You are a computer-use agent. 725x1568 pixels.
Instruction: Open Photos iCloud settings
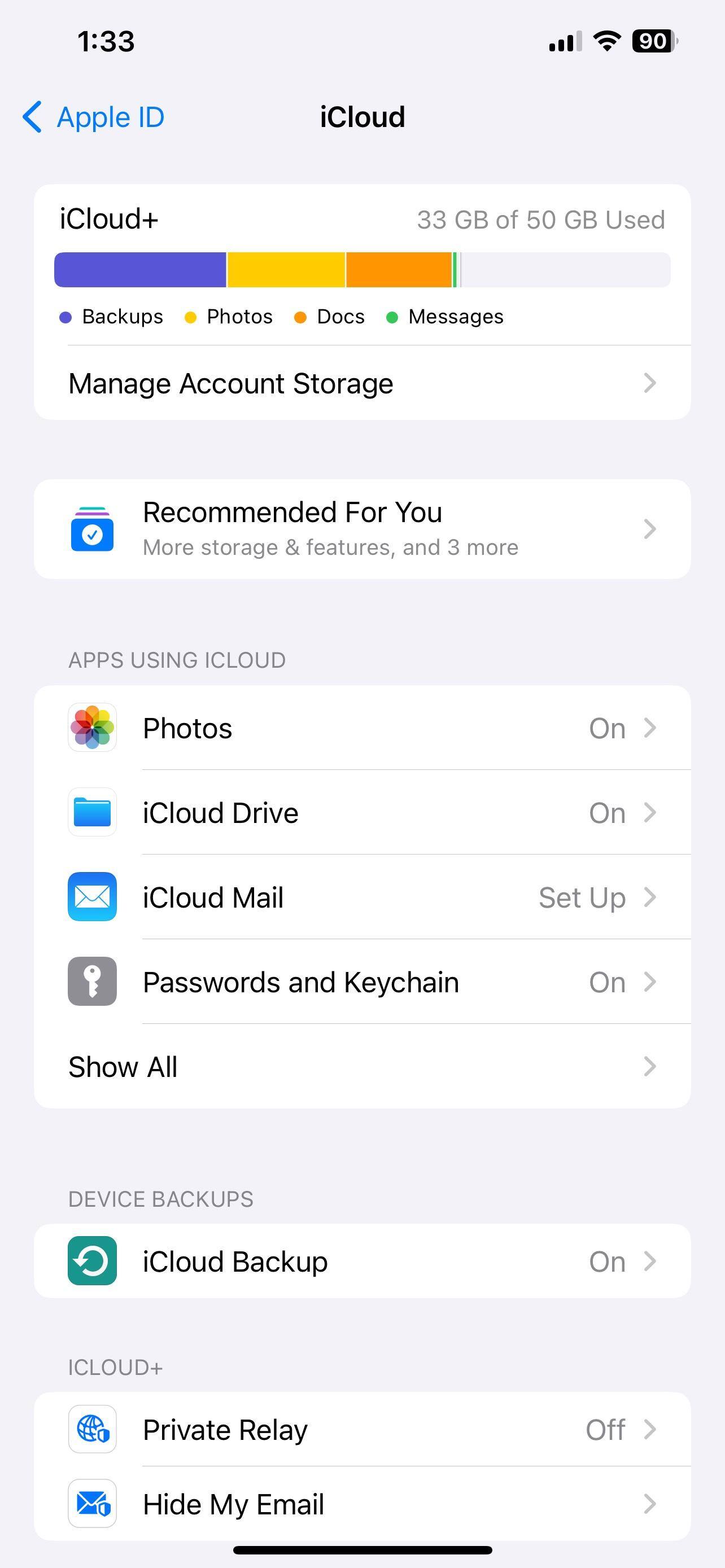[x=361, y=728]
